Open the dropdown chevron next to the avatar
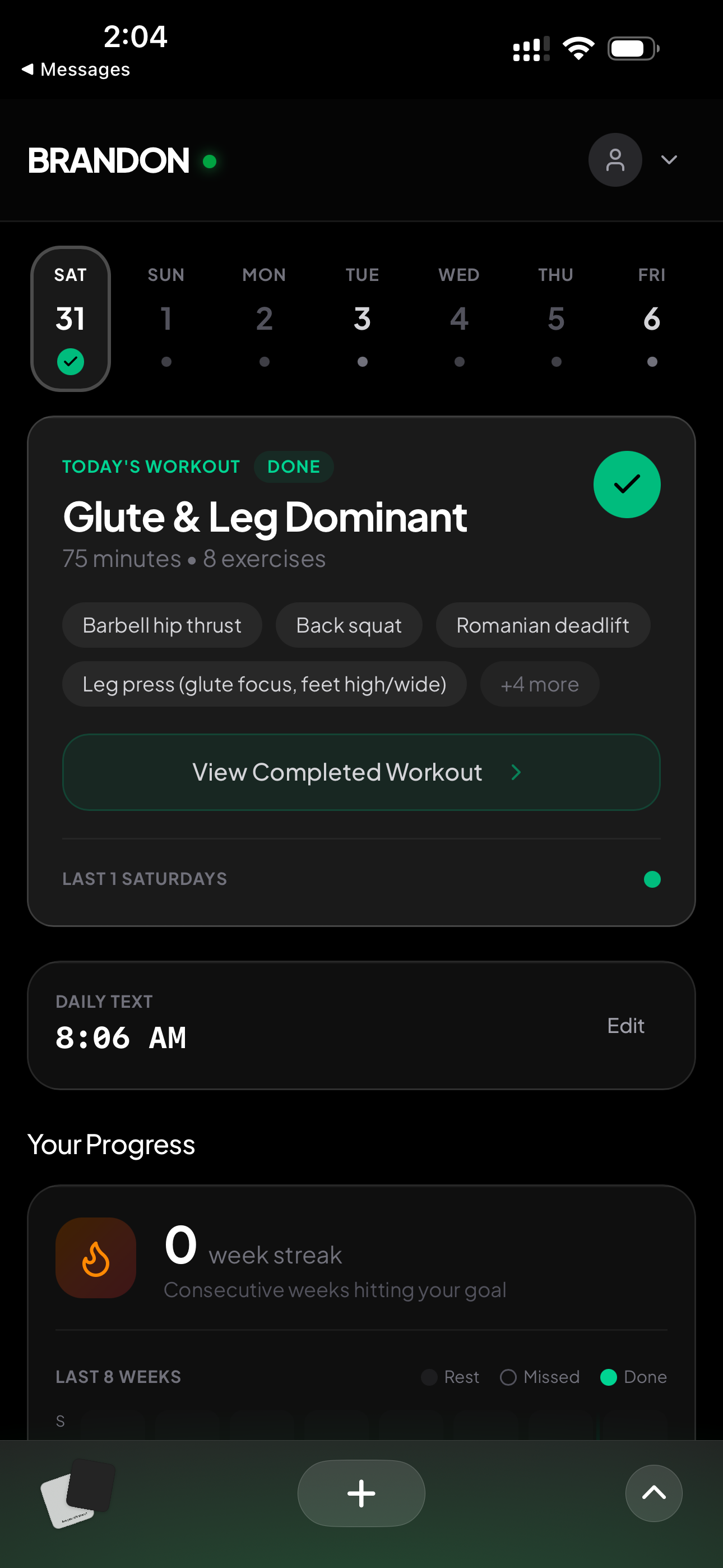This screenshot has height=1568, width=723. (x=669, y=159)
